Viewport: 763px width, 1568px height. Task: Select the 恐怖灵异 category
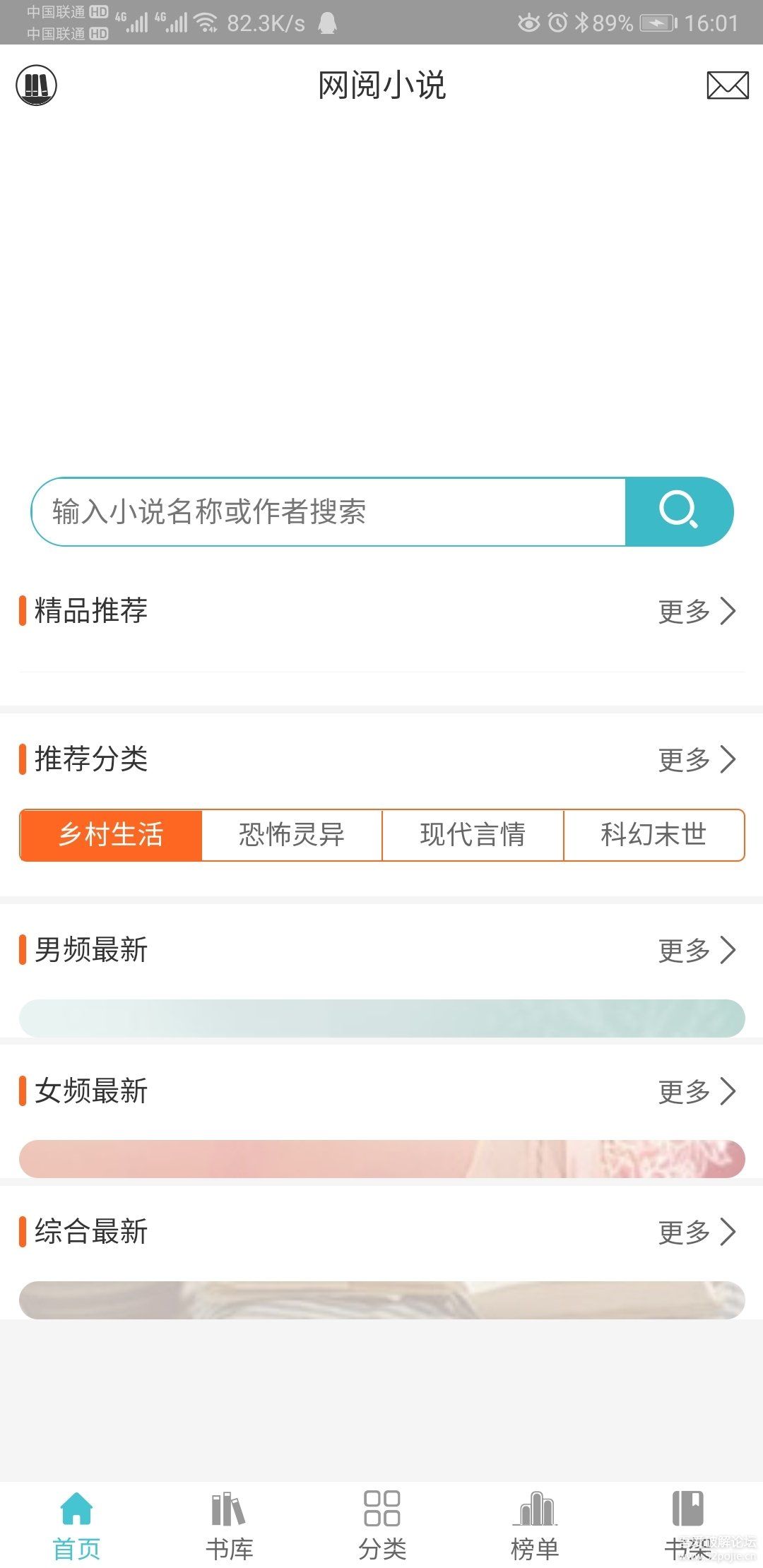click(x=292, y=835)
